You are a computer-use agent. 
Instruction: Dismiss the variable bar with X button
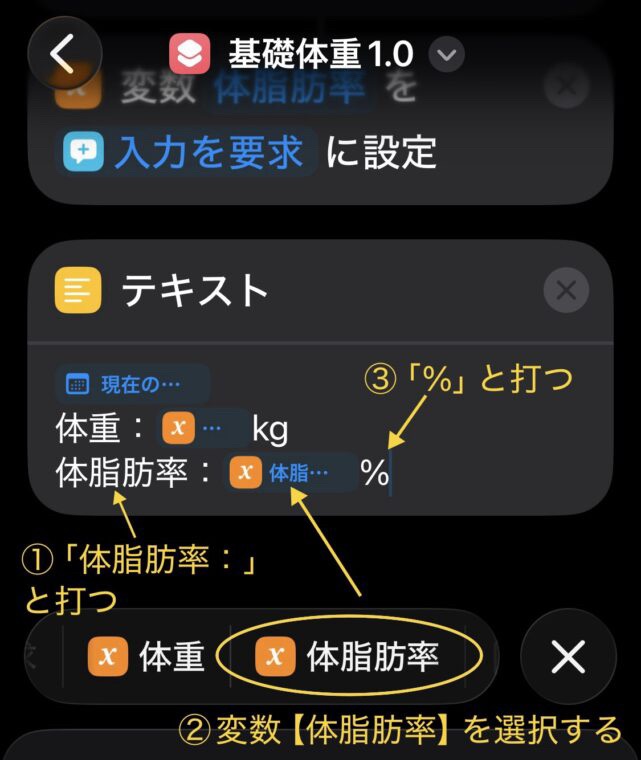[x=568, y=657]
